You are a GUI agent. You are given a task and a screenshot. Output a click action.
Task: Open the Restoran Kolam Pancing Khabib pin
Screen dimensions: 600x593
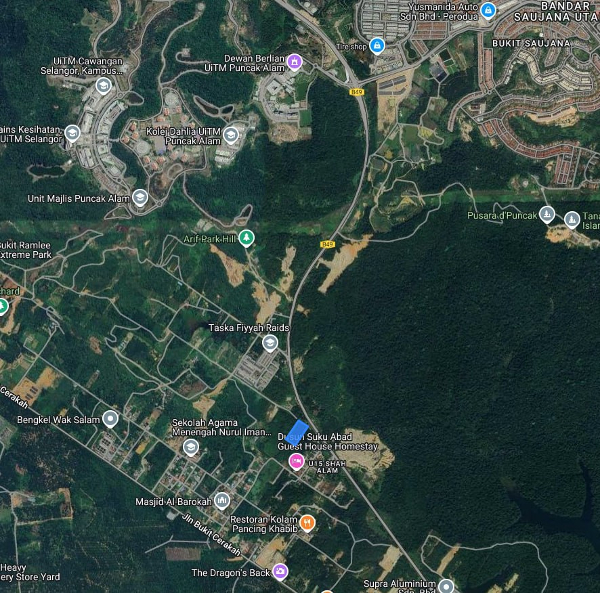pos(308,521)
